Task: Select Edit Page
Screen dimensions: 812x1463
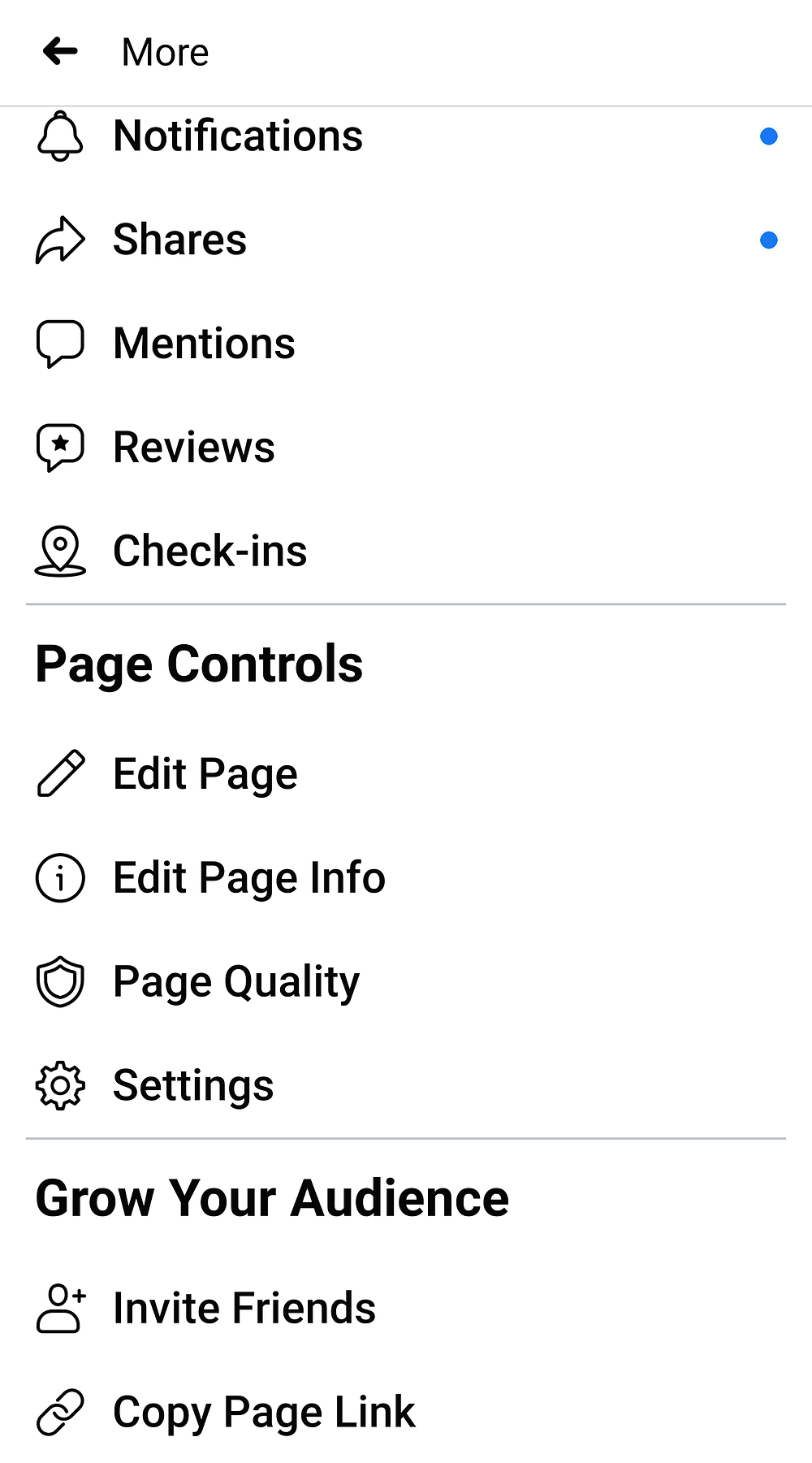Action: (x=406, y=774)
